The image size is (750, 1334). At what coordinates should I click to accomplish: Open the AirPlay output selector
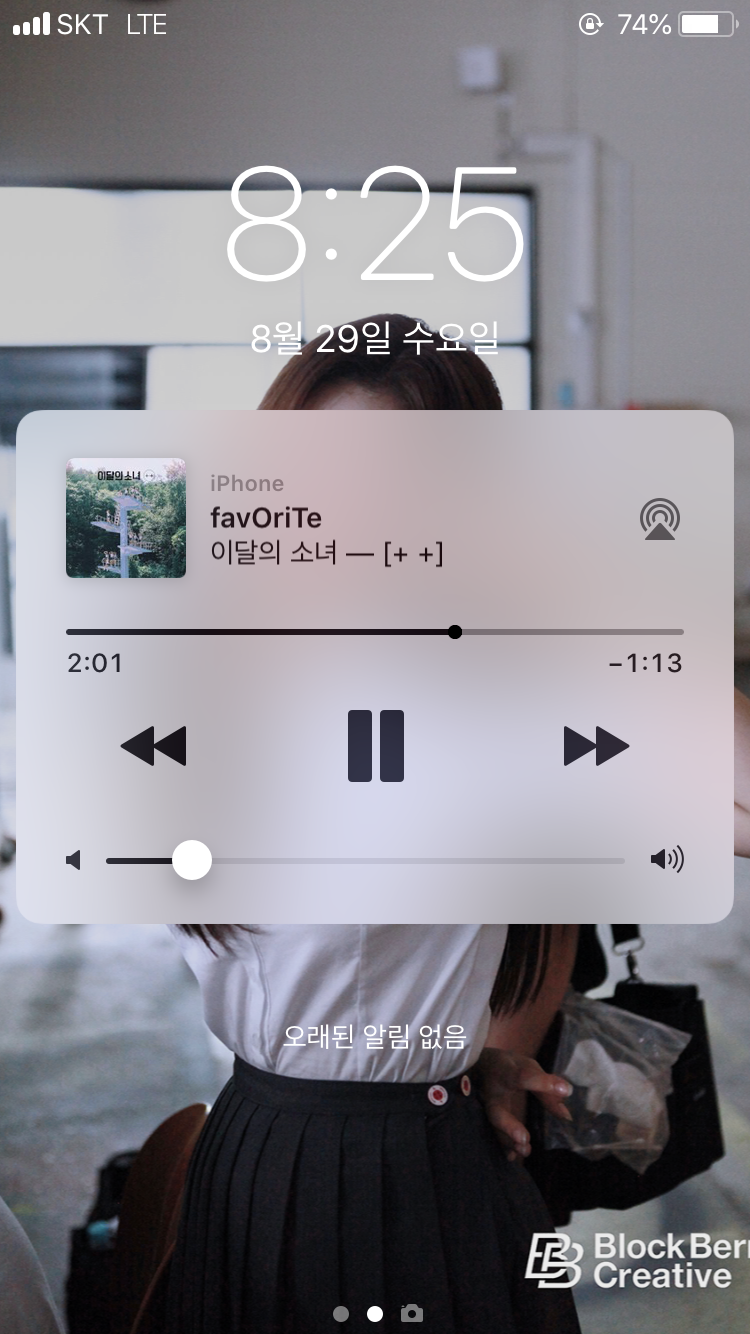659,519
